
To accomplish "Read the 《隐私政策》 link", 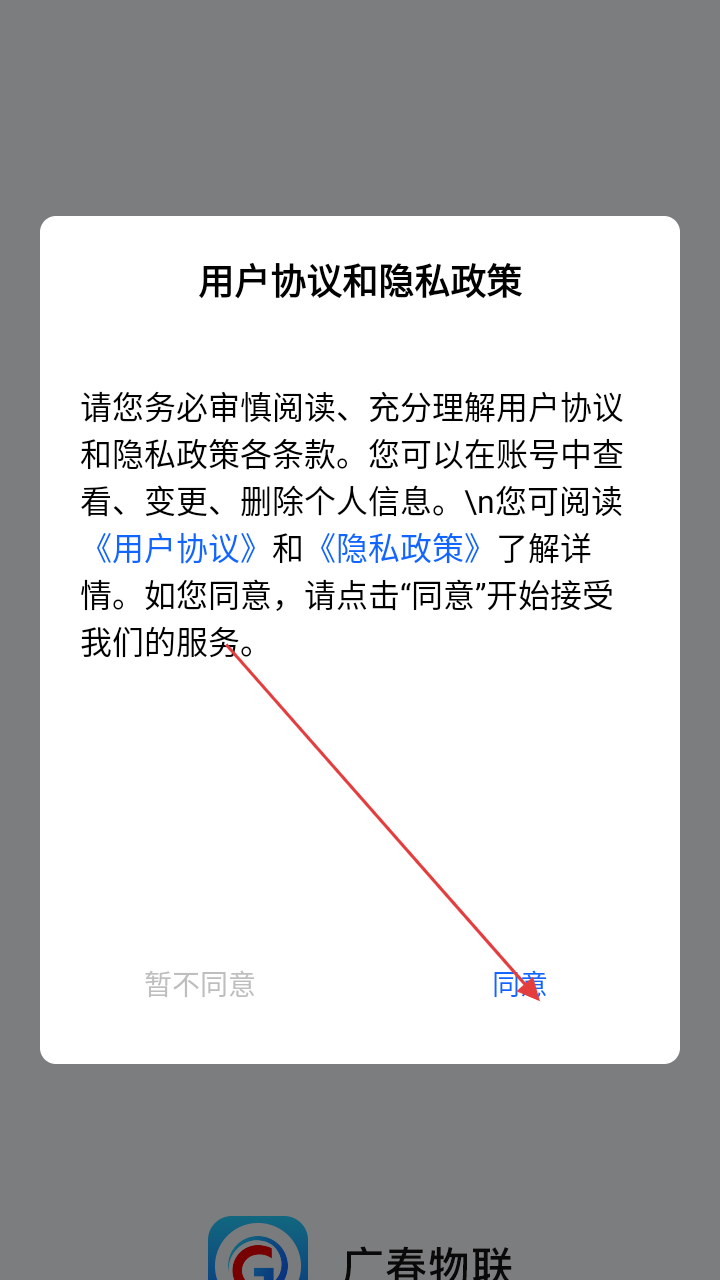I will point(400,548).
